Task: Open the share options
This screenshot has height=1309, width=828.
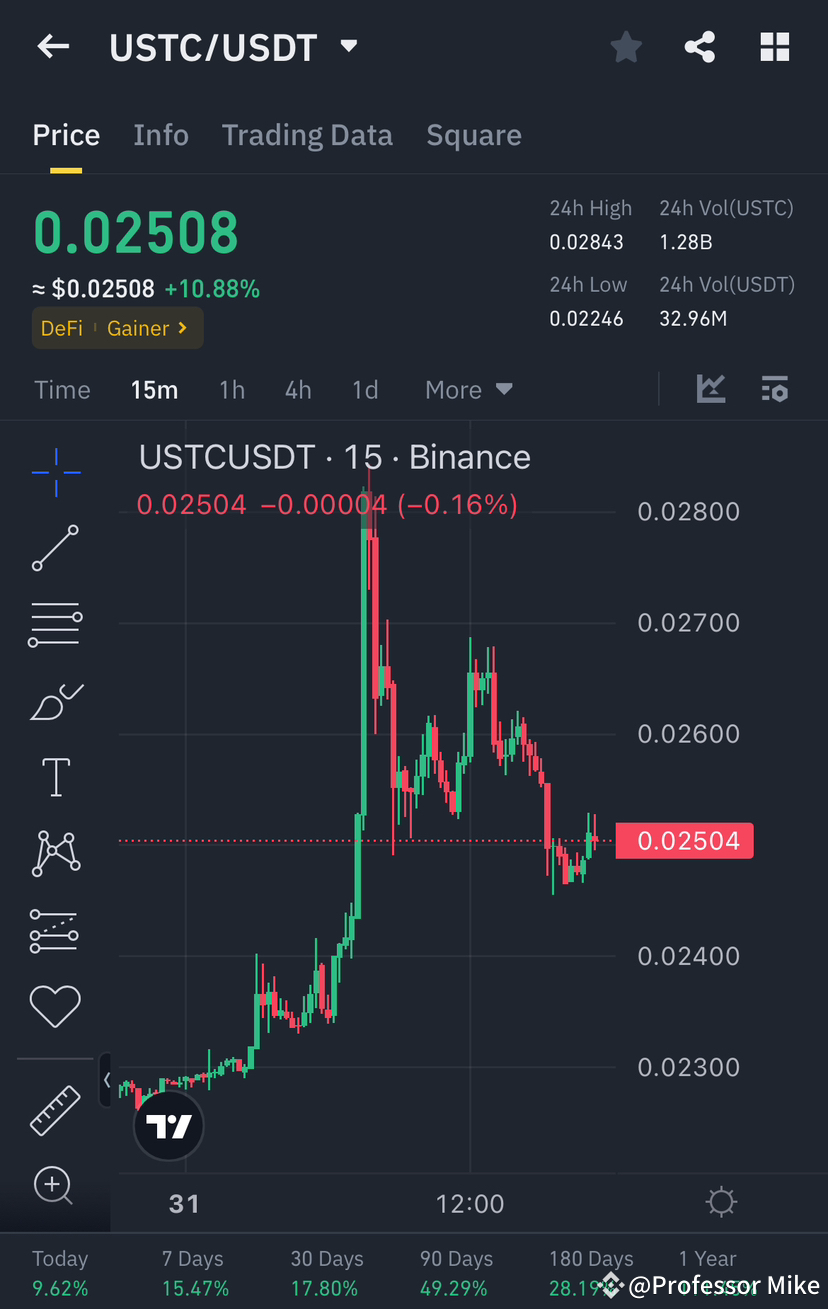Action: click(x=699, y=46)
